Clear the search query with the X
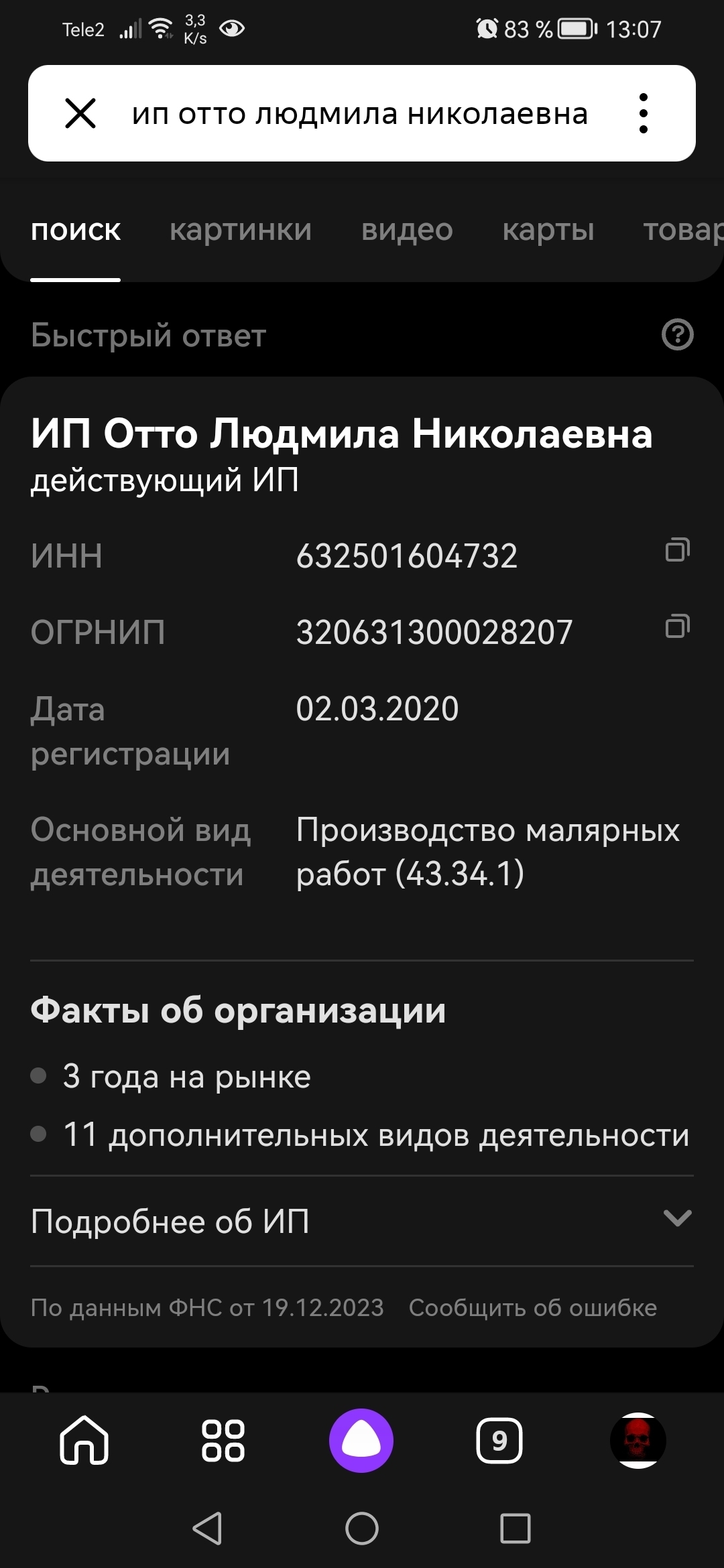 tap(80, 113)
